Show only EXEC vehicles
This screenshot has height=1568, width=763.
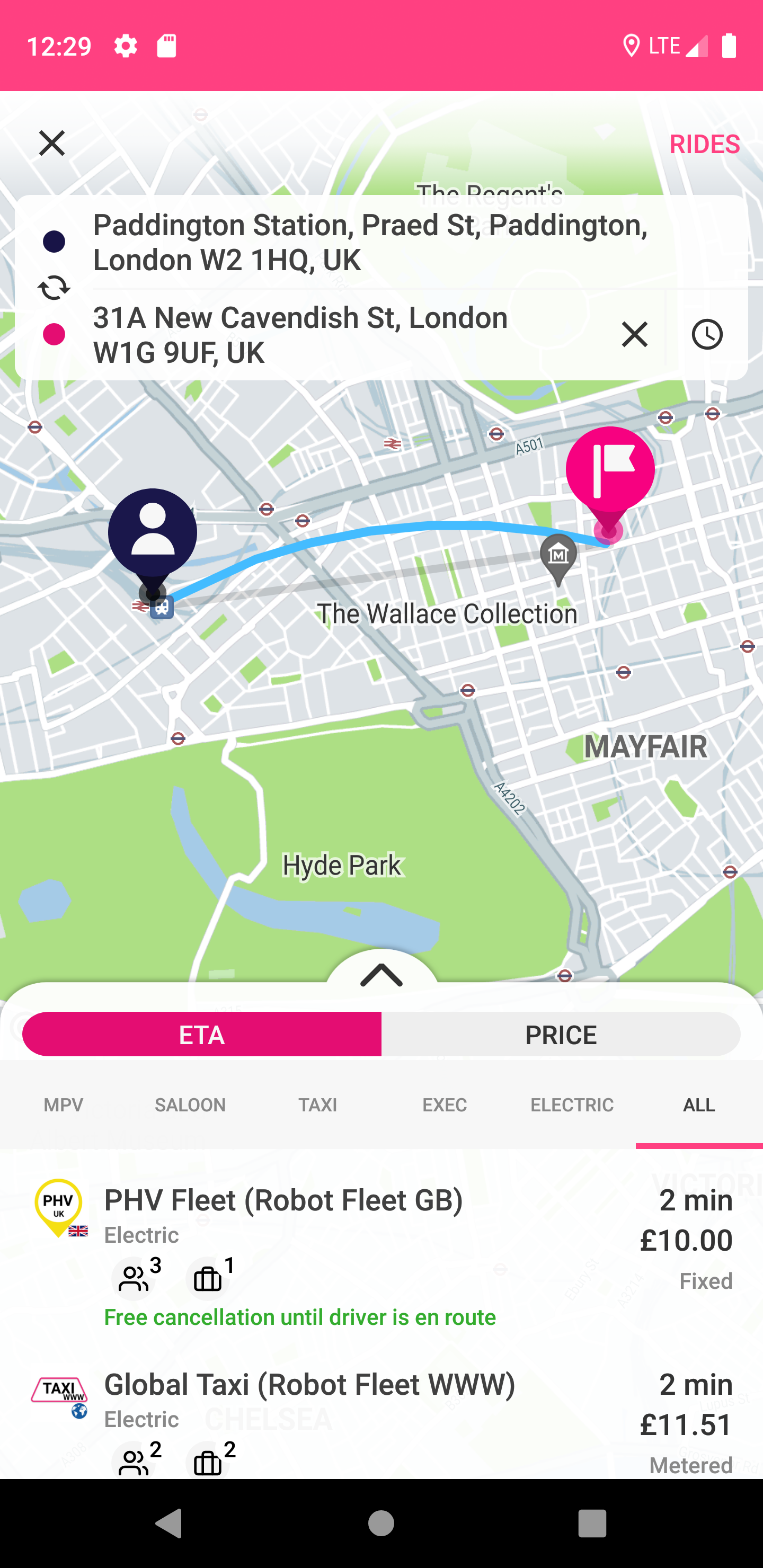[445, 1104]
